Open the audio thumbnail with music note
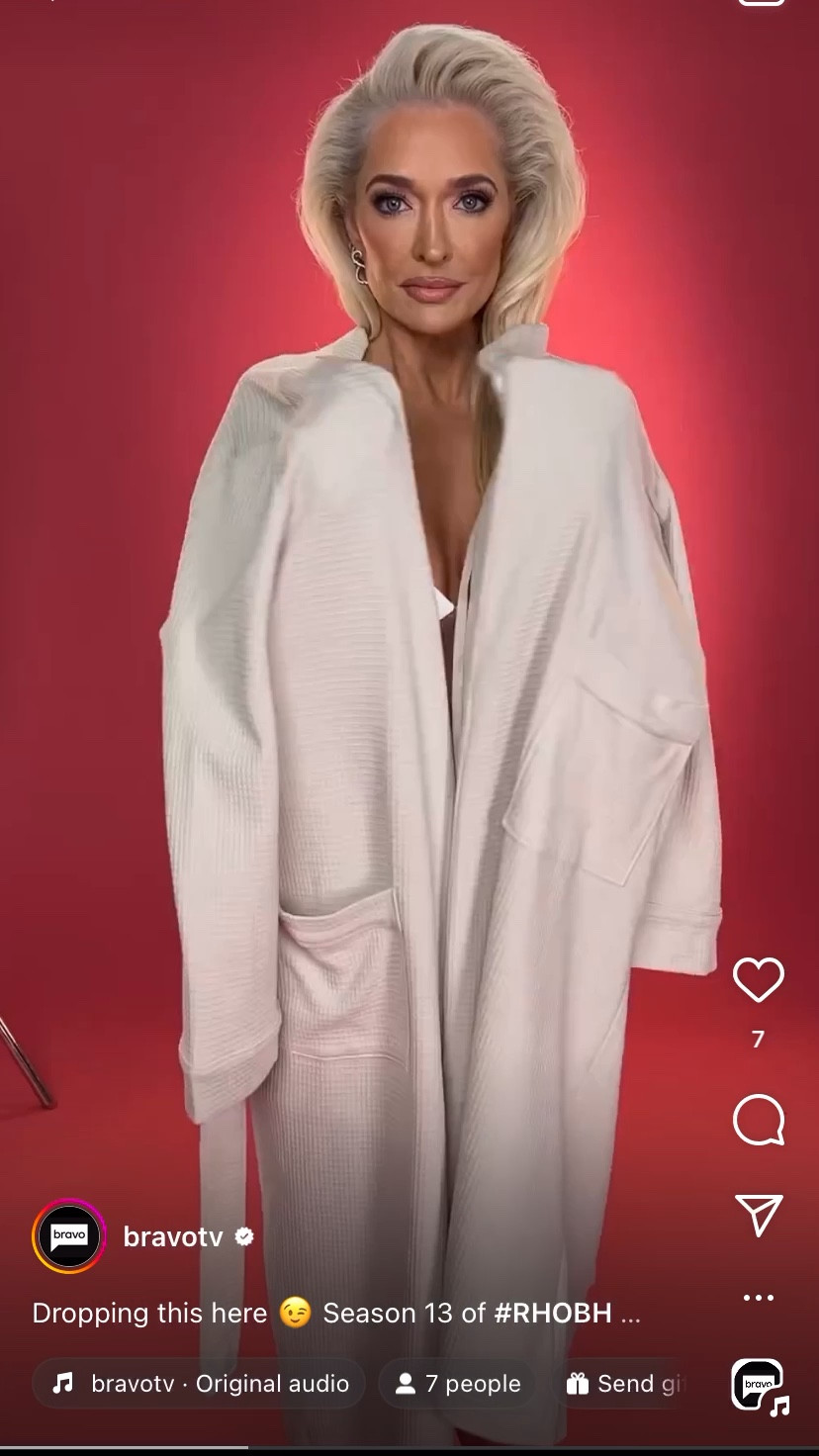The height and width of the screenshot is (1456, 819). click(x=759, y=1385)
